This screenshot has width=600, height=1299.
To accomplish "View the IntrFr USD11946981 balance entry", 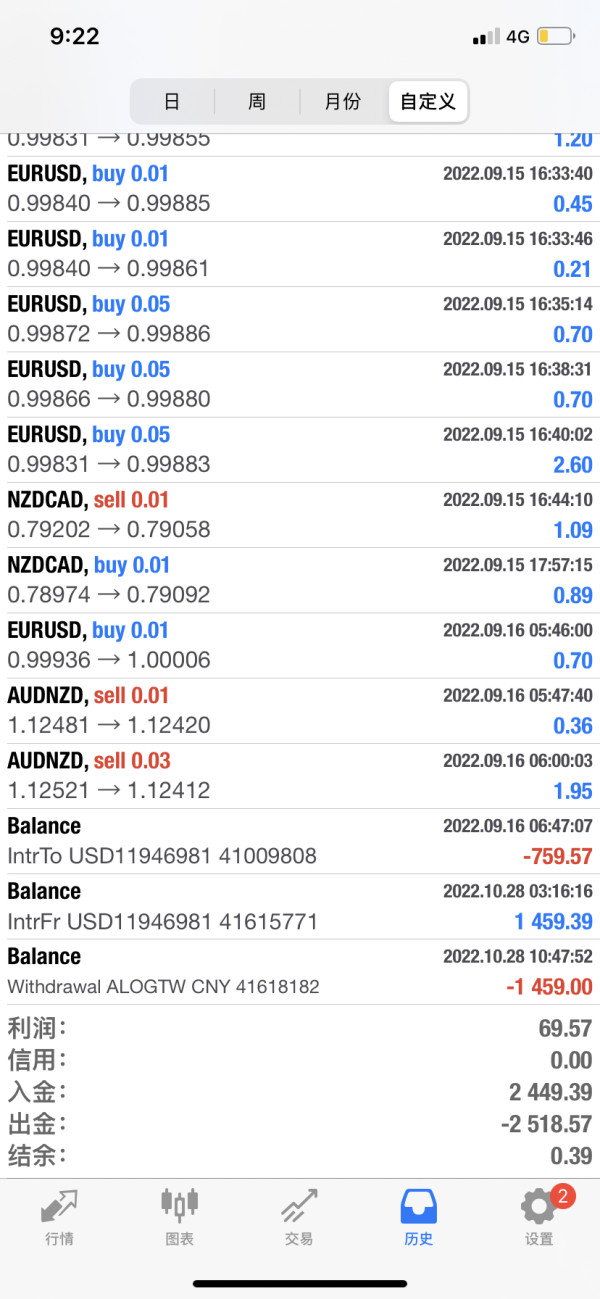I will (x=300, y=907).
